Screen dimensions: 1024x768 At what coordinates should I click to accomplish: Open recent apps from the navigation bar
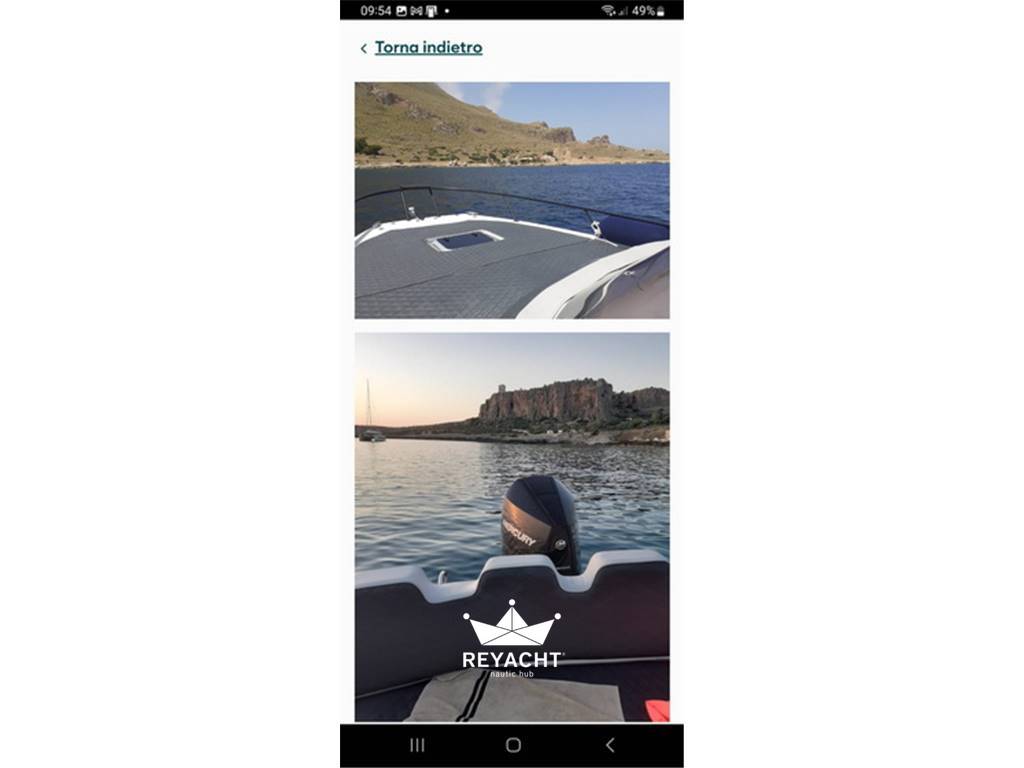pyautogui.click(x=417, y=745)
